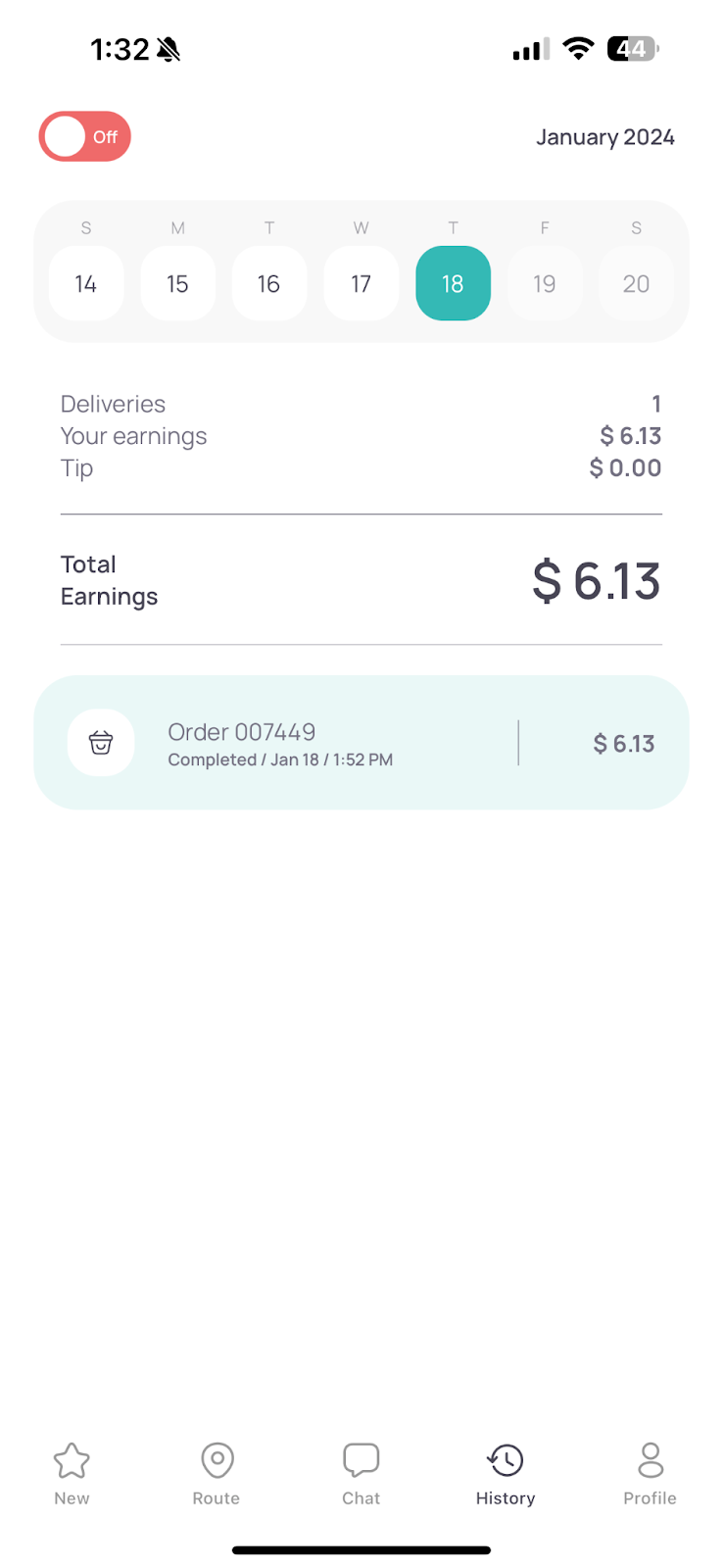The width and height of the screenshot is (723, 1568).
Task: Go to the History tab
Action: (x=506, y=1473)
